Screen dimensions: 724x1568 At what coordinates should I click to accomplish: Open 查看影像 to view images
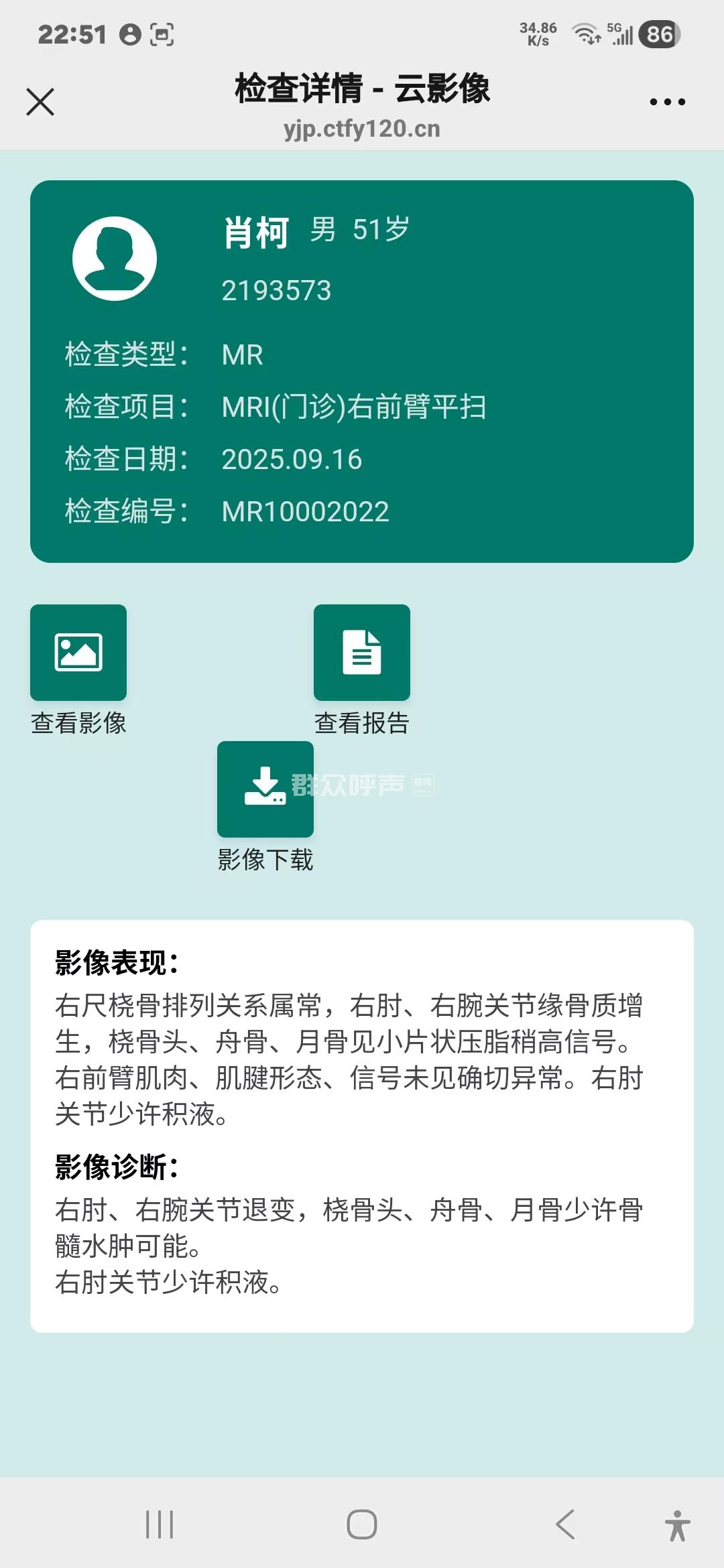(x=78, y=653)
